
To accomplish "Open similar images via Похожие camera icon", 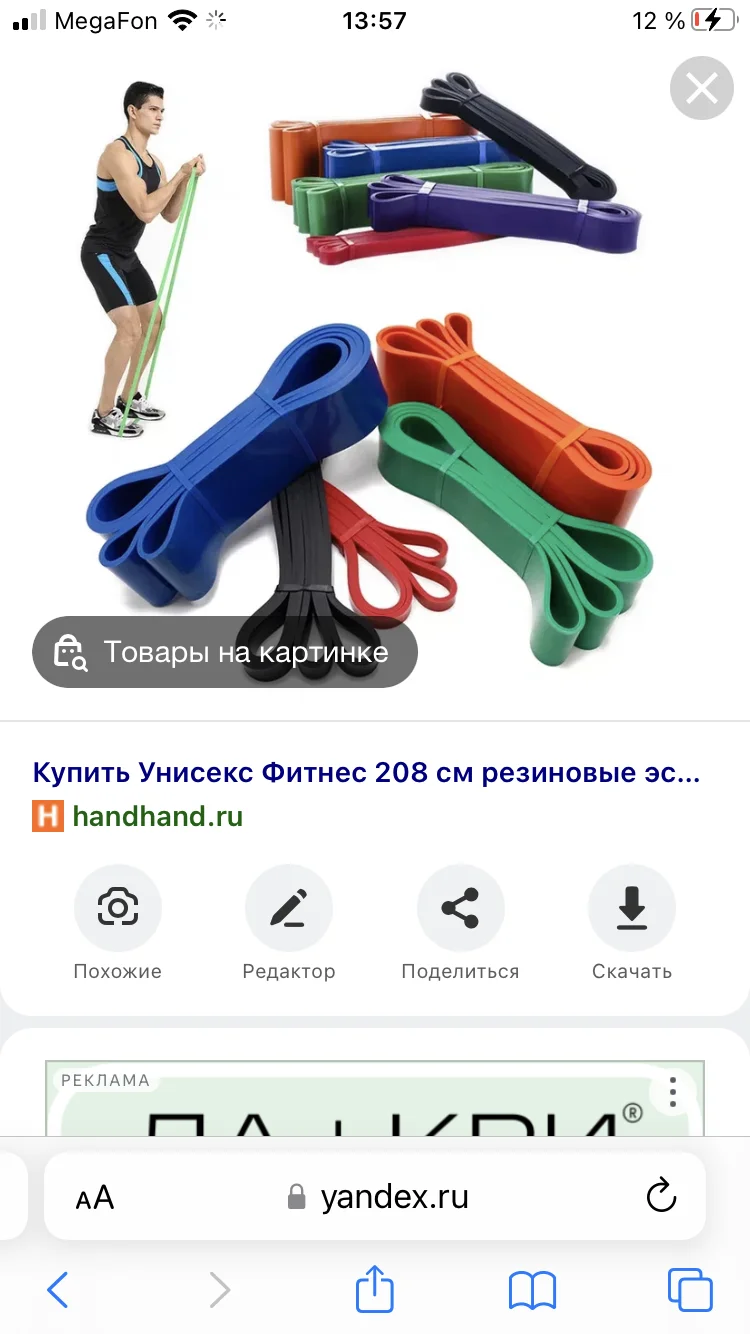I will [118, 907].
